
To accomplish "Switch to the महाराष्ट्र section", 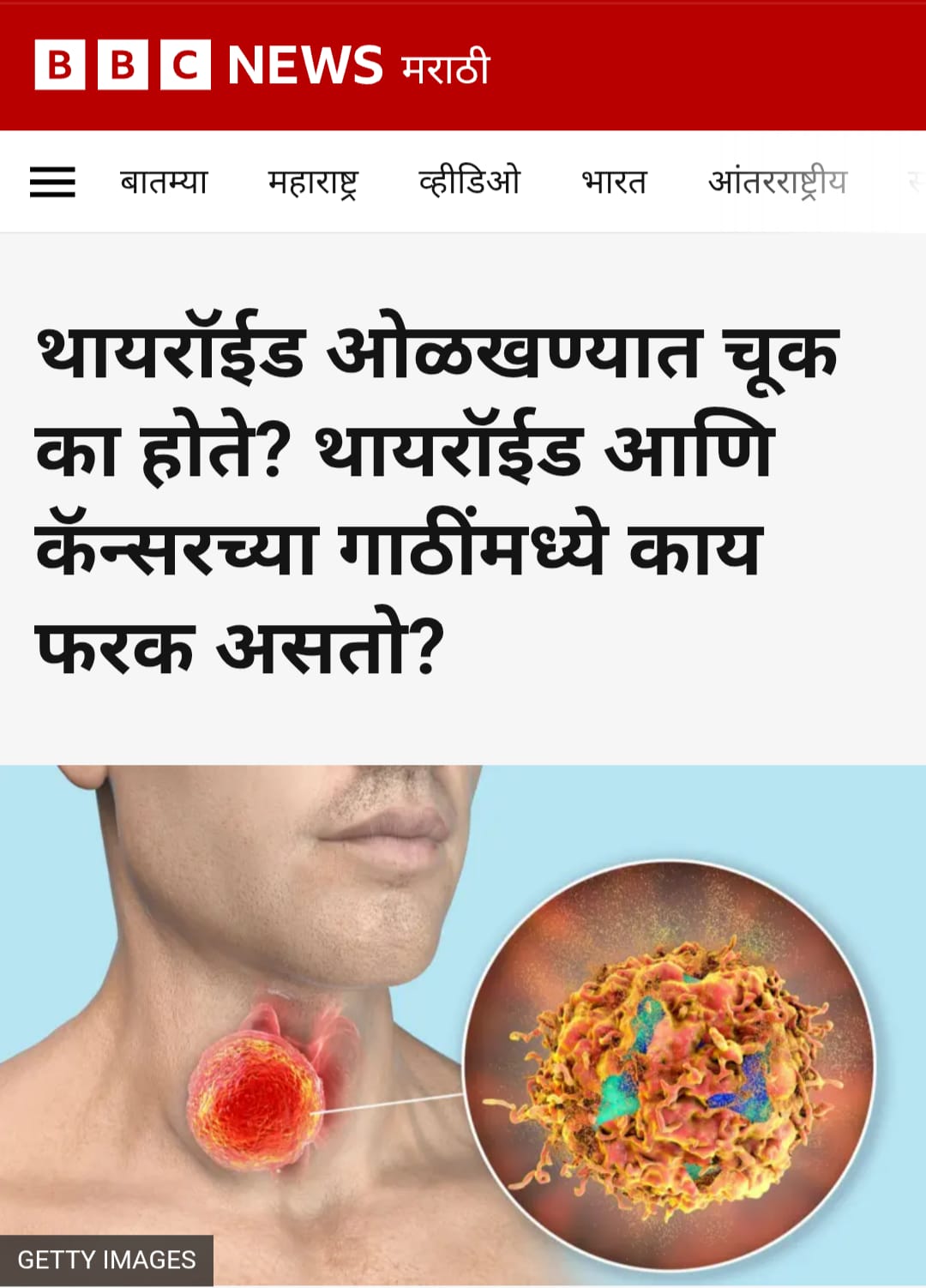I will tap(316, 182).
